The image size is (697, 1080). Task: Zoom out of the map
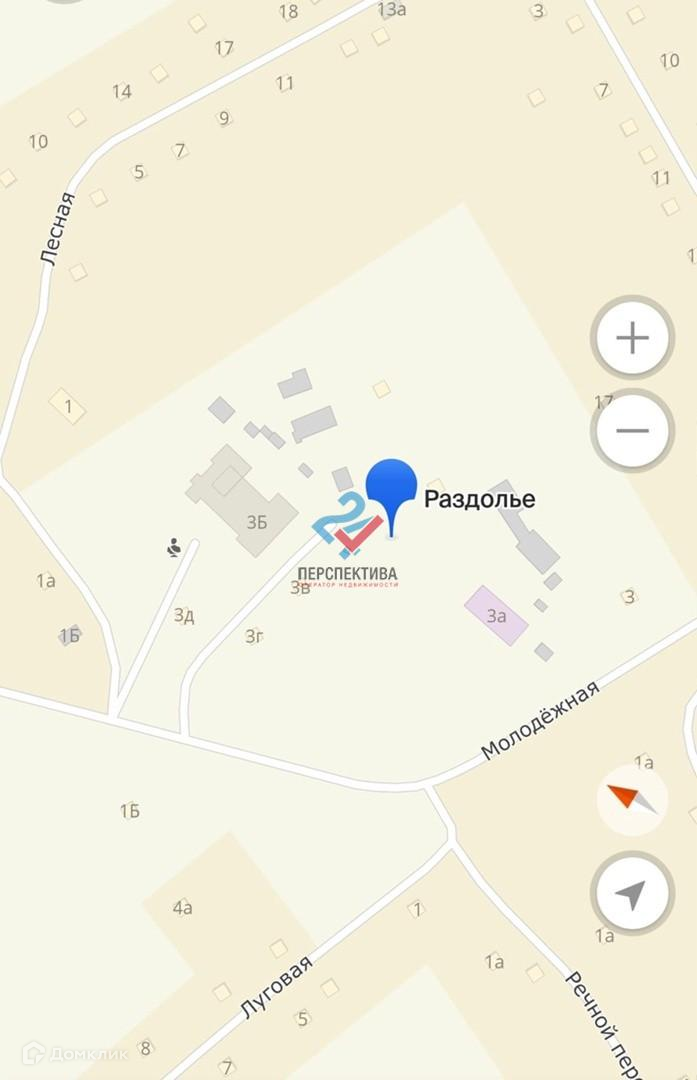[x=632, y=431]
